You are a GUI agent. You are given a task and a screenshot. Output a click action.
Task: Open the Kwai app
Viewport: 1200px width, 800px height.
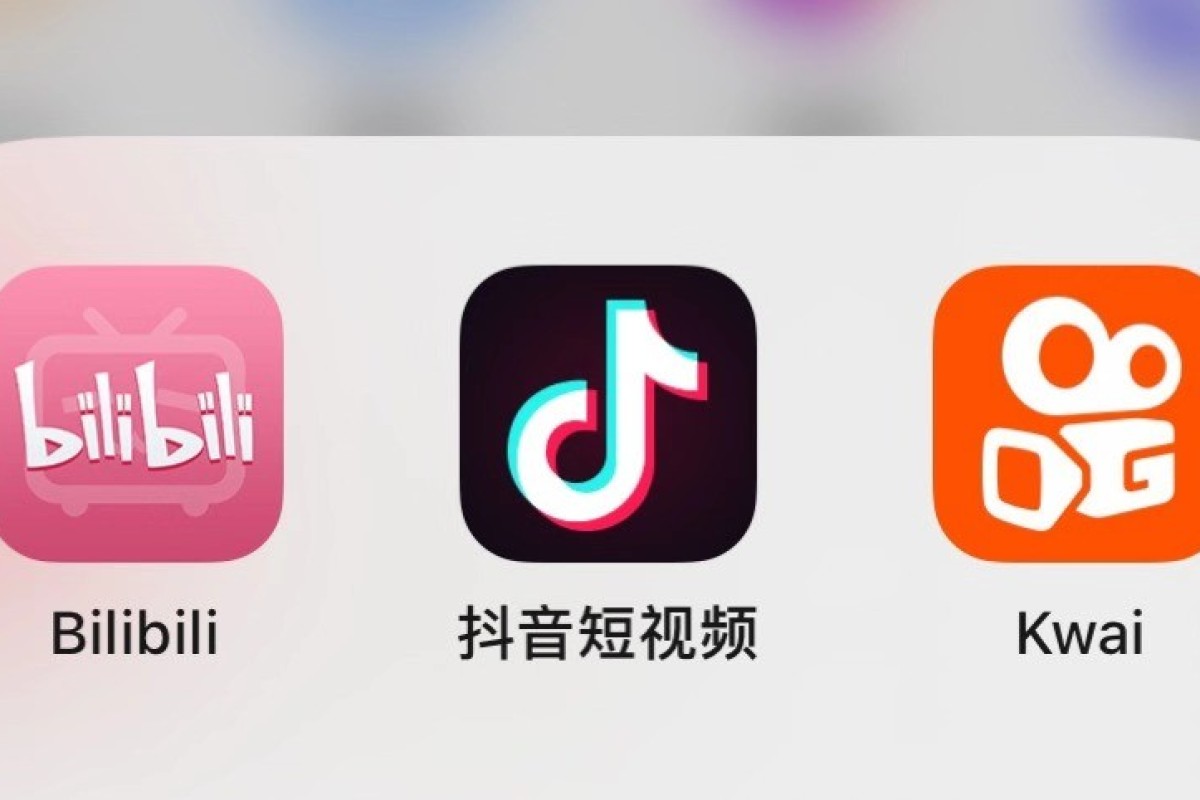pyautogui.click(x=1070, y=413)
